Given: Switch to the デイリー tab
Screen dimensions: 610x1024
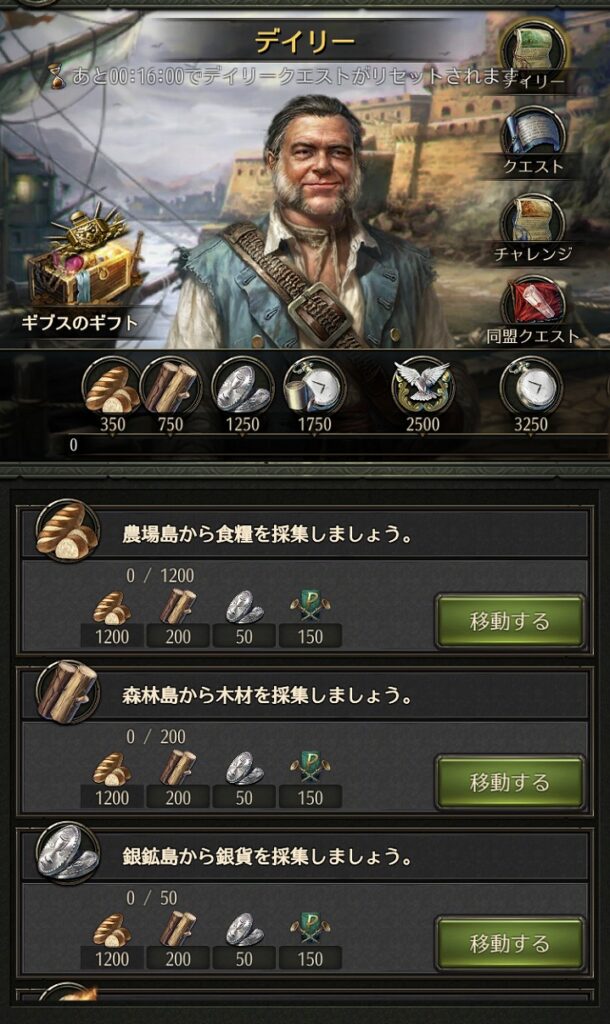Looking at the screenshot, I should coord(534,56).
